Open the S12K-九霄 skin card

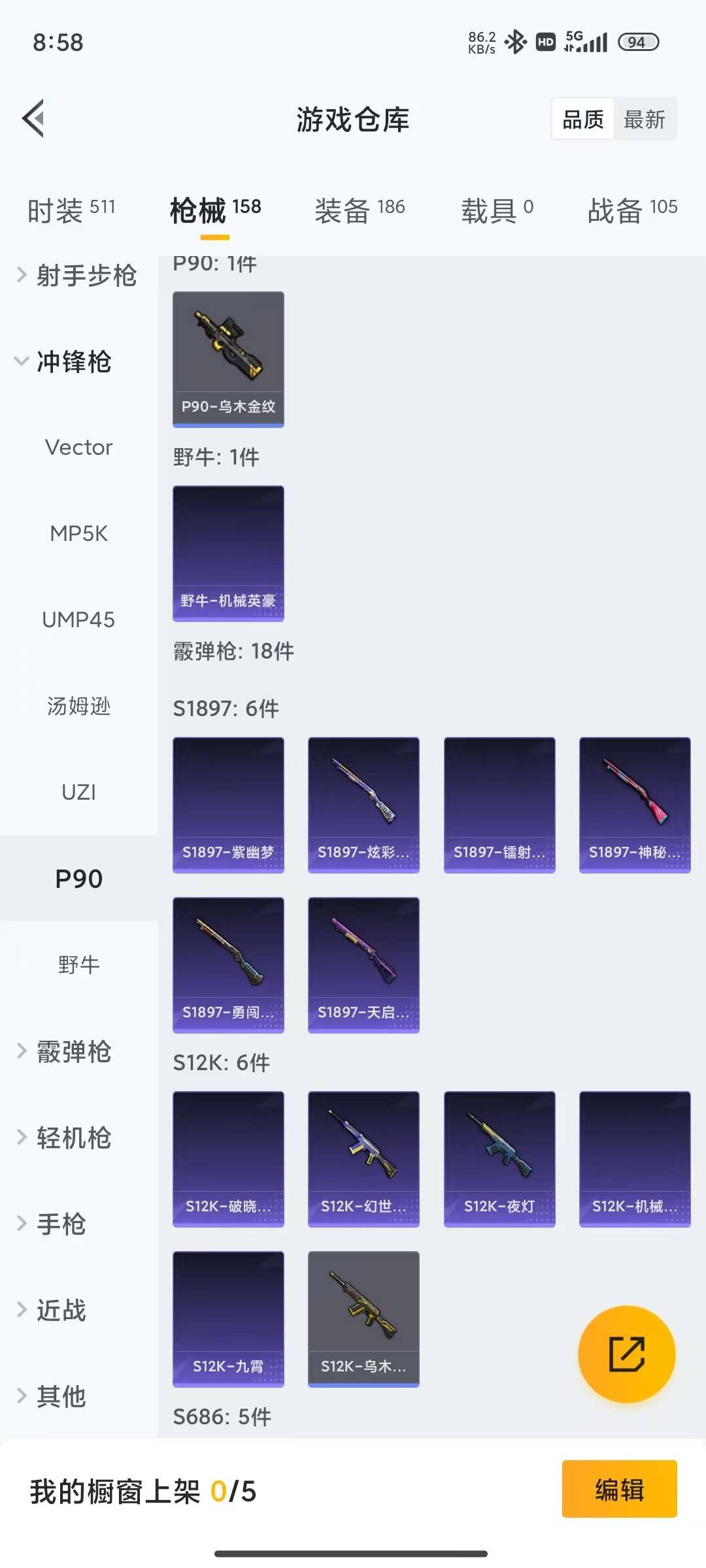pos(228,1320)
